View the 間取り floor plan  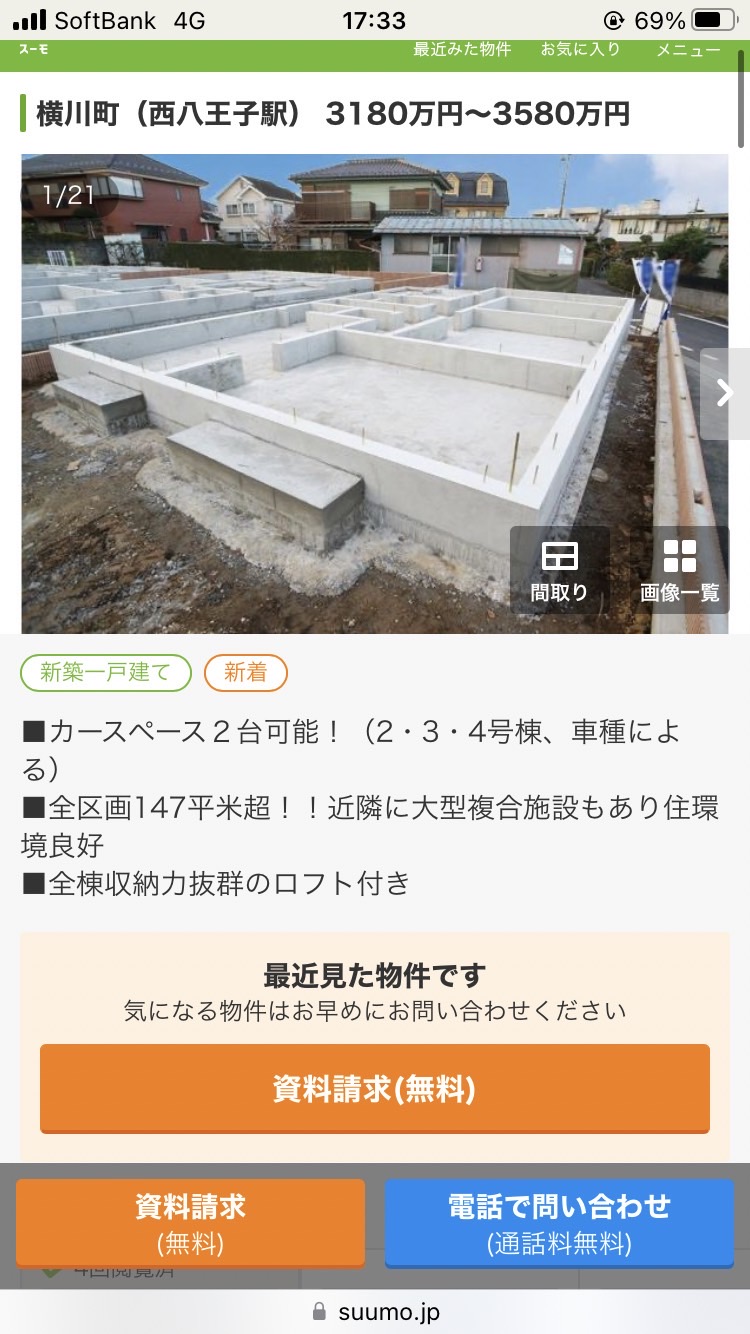[x=559, y=571]
